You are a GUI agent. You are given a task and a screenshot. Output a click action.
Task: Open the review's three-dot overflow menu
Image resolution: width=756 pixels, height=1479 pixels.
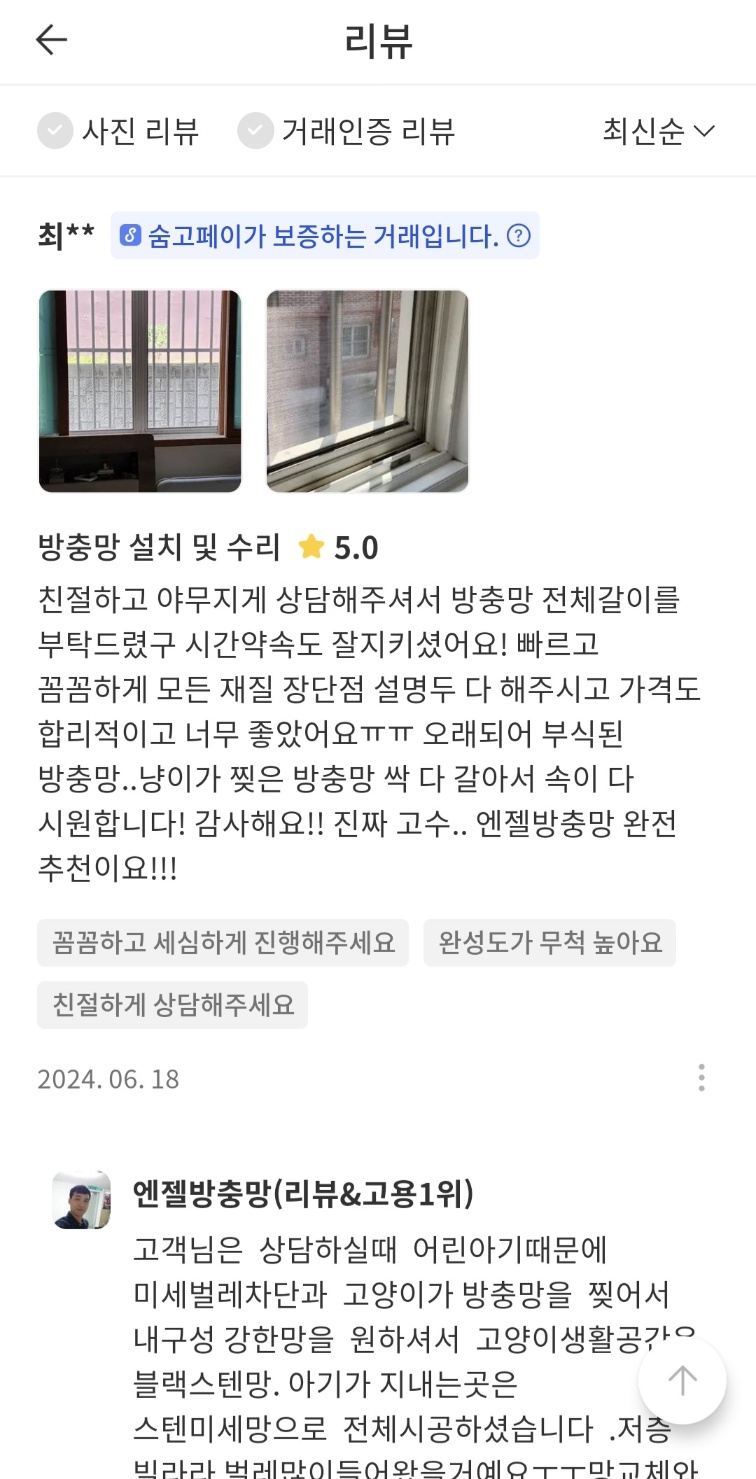[x=701, y=1078]
